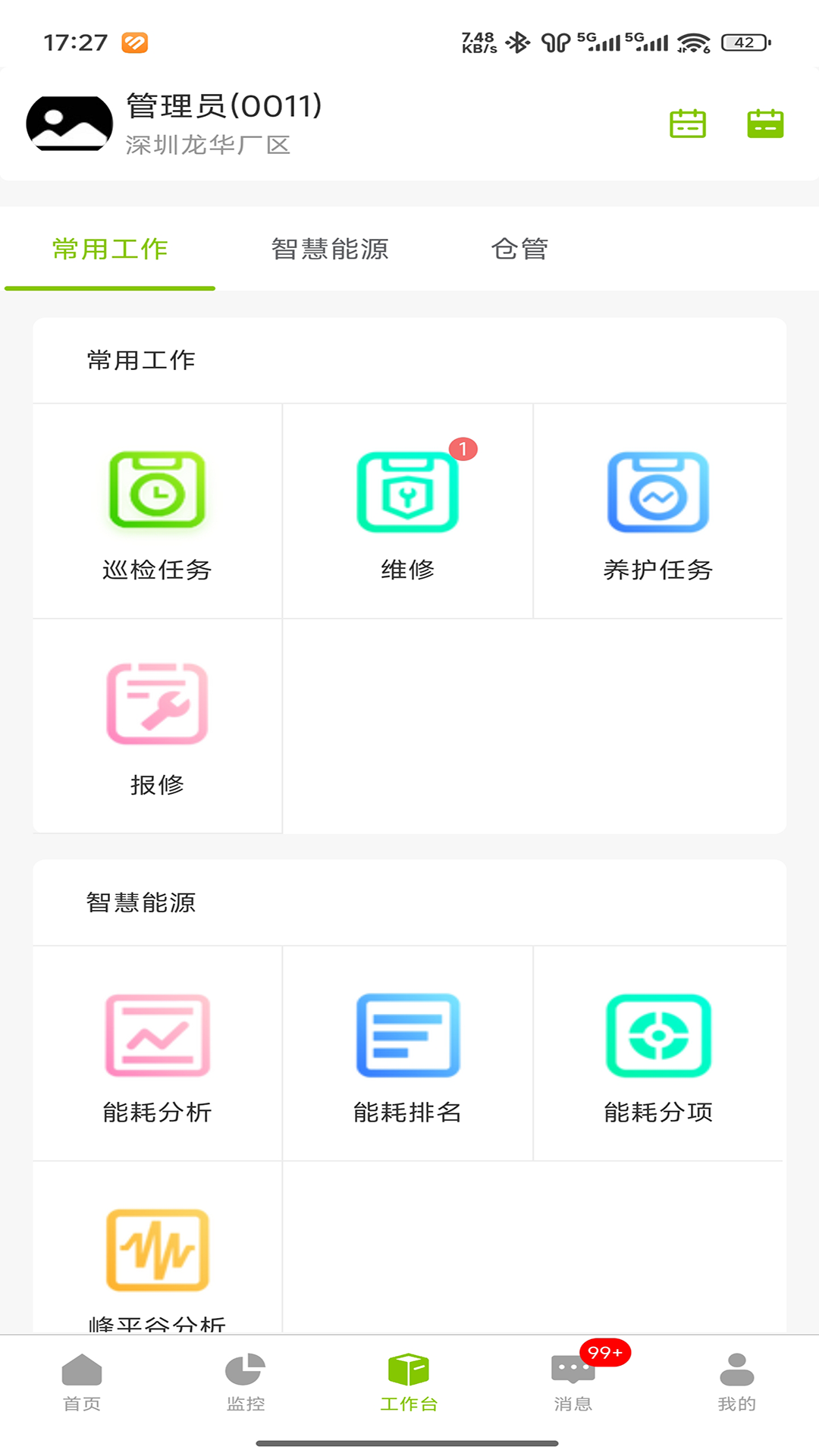Click the filled green calendar icon top right
Screen dimensions: 819x1456
click(x=765, y=124)
